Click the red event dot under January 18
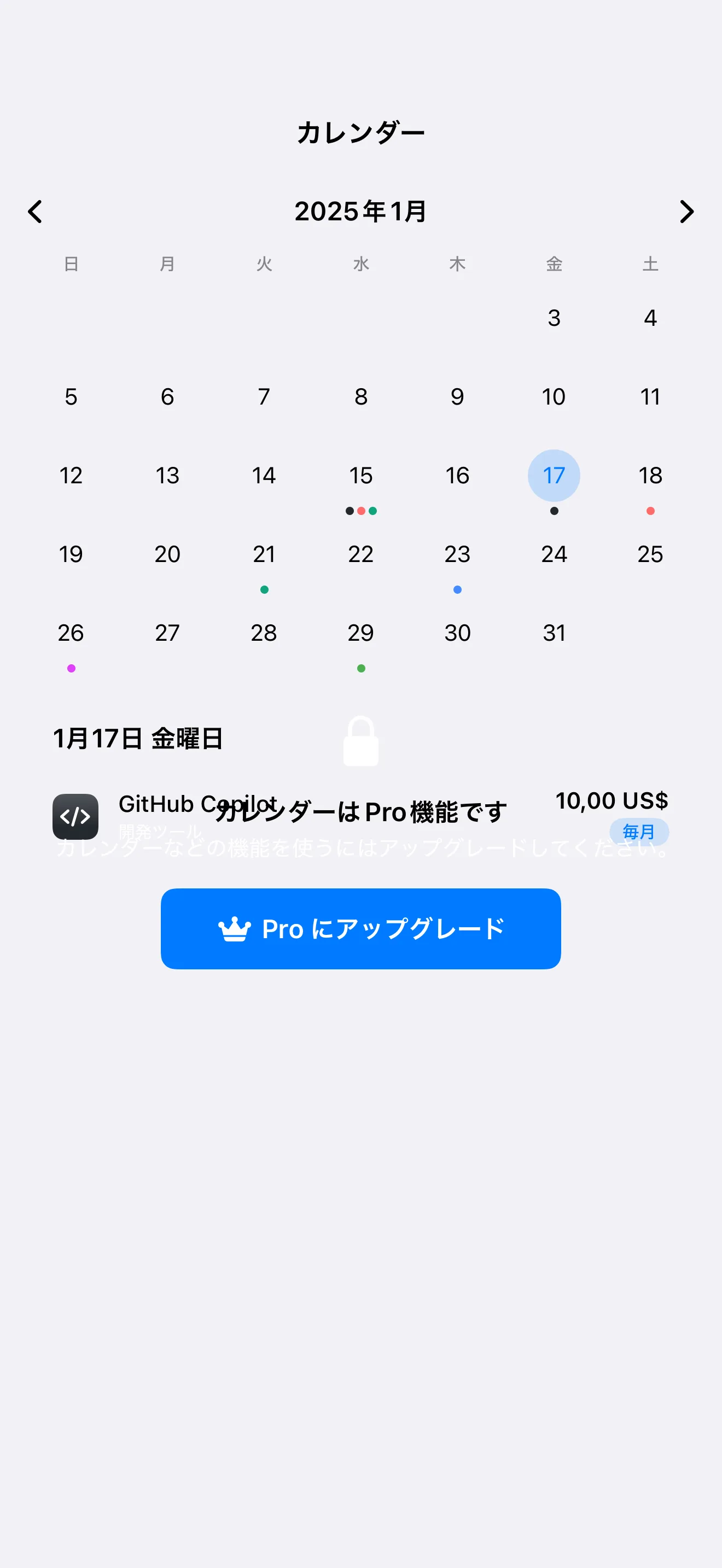 click(x=650, y=511)
